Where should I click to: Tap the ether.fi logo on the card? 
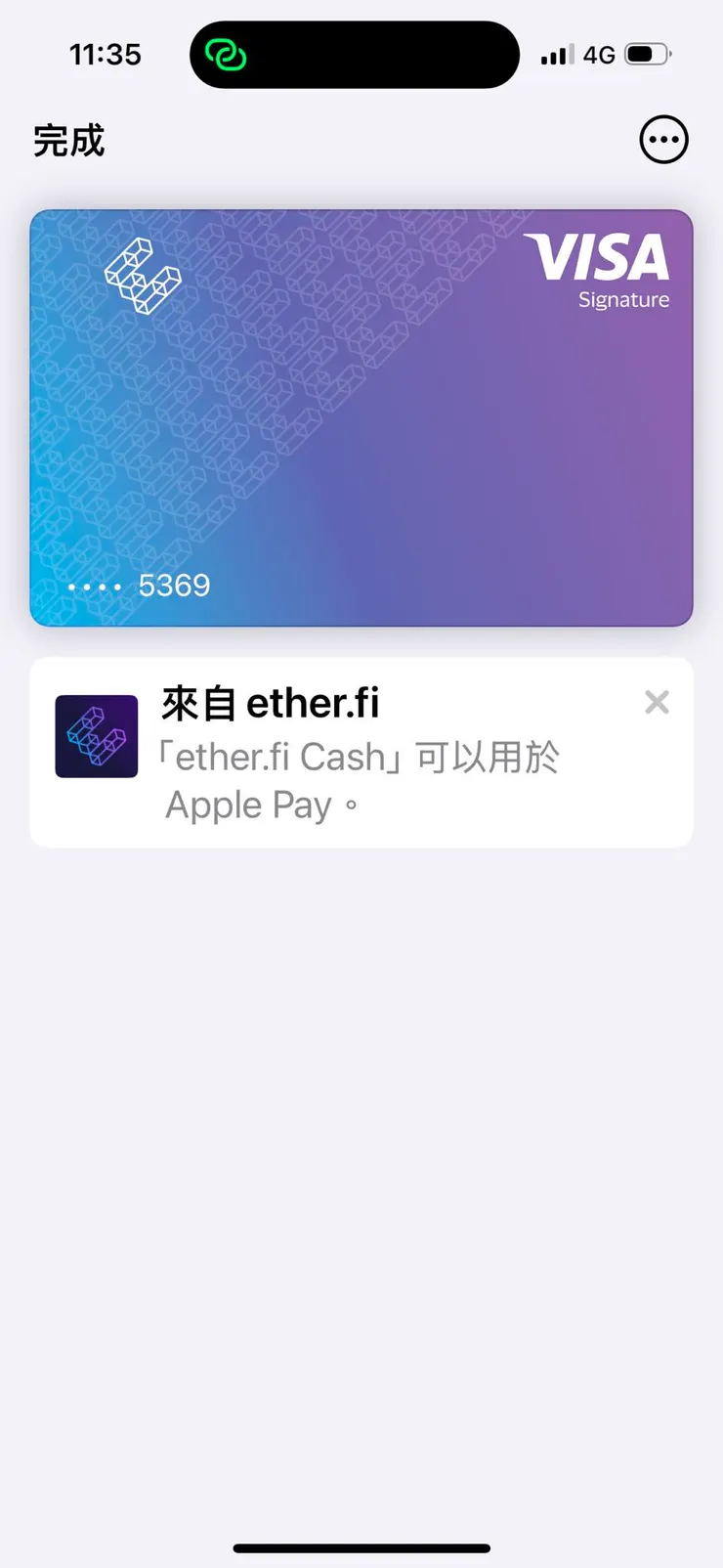(145, 274)
